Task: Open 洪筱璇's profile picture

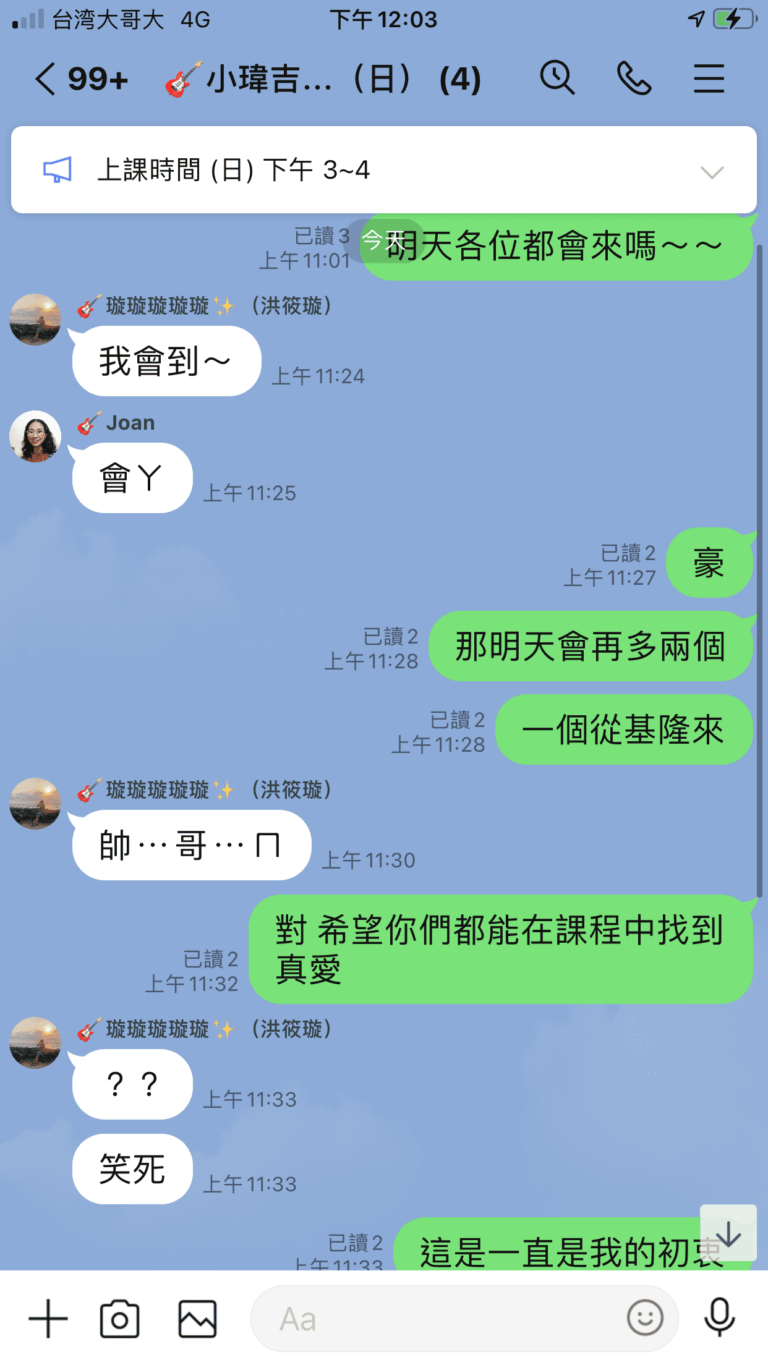Action: tap(35, 320)
